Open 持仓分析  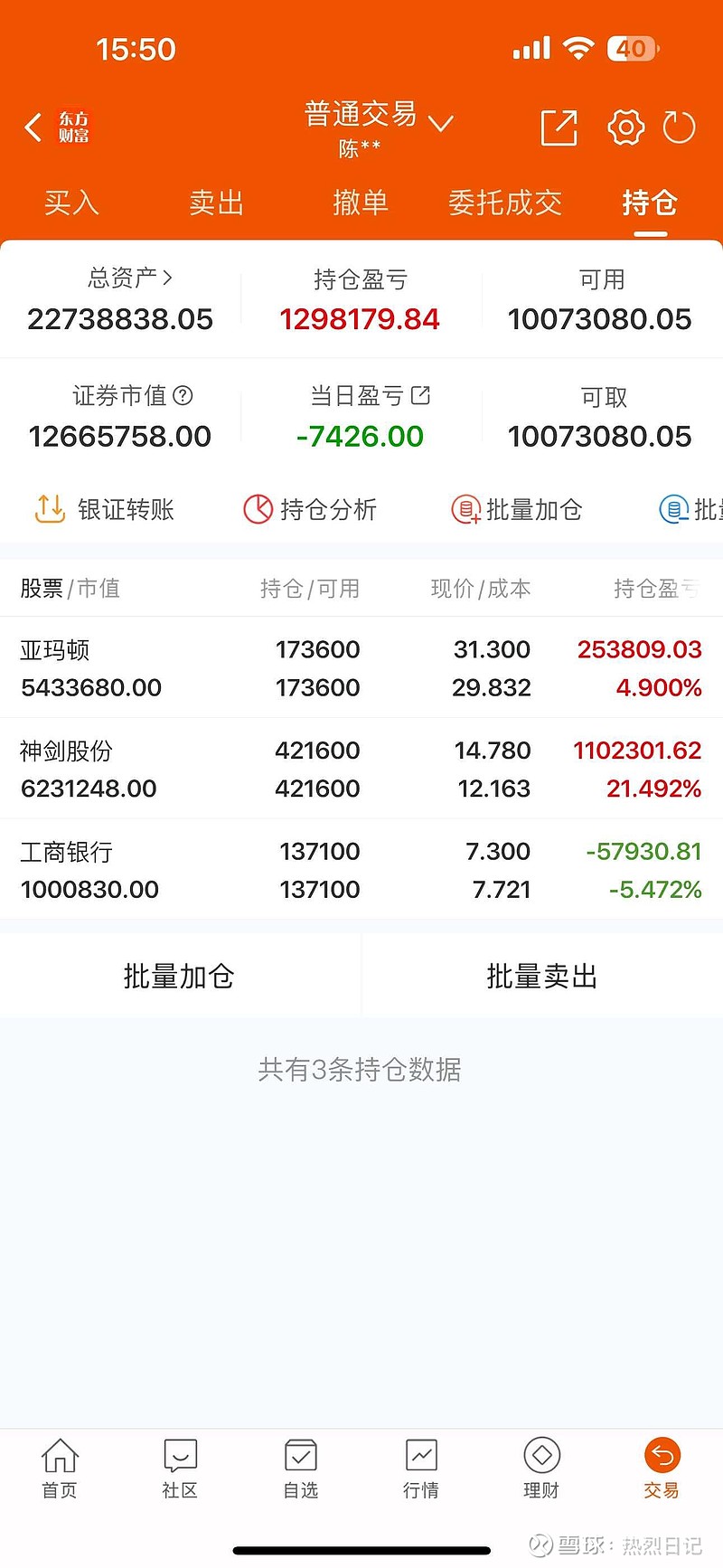[310, 509]
